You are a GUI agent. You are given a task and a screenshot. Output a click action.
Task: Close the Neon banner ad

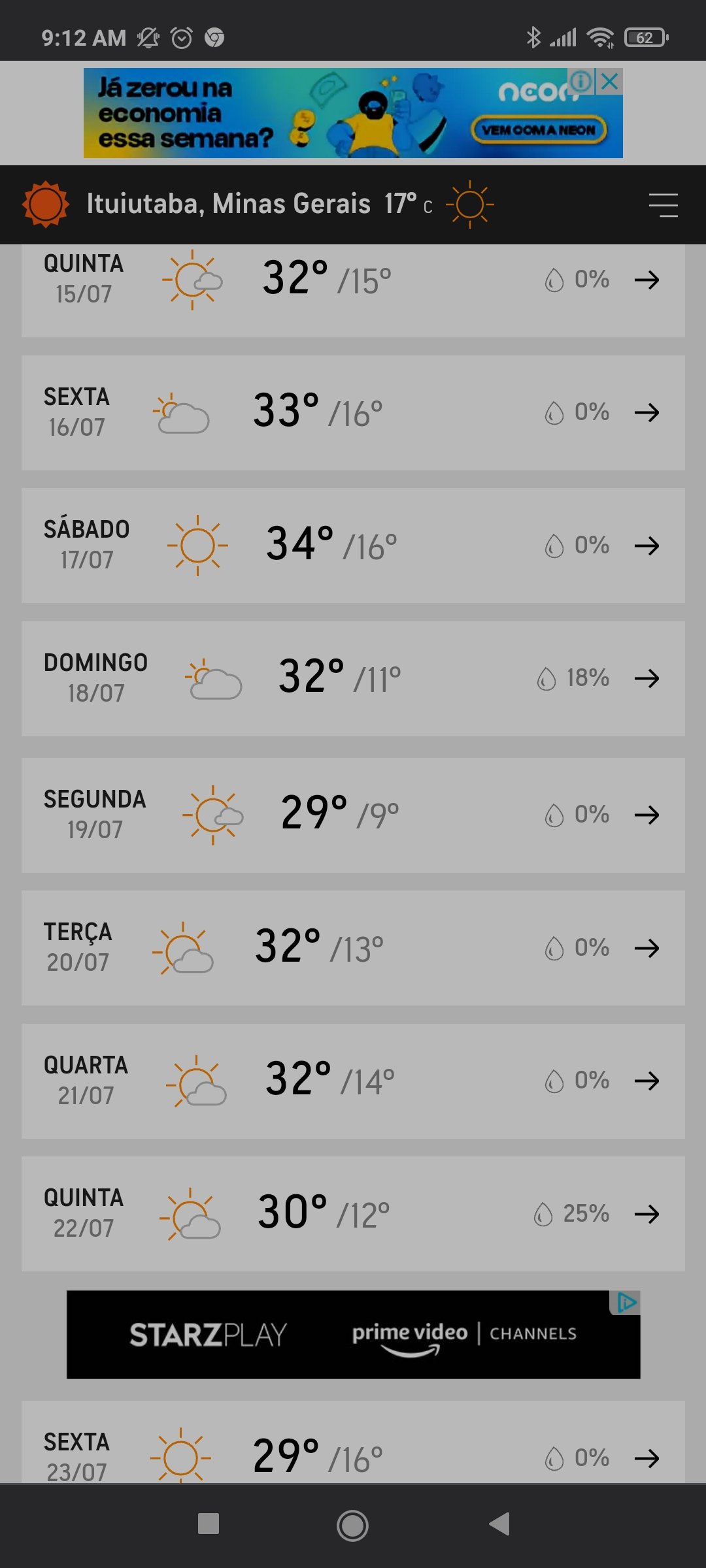pos(609,82)
